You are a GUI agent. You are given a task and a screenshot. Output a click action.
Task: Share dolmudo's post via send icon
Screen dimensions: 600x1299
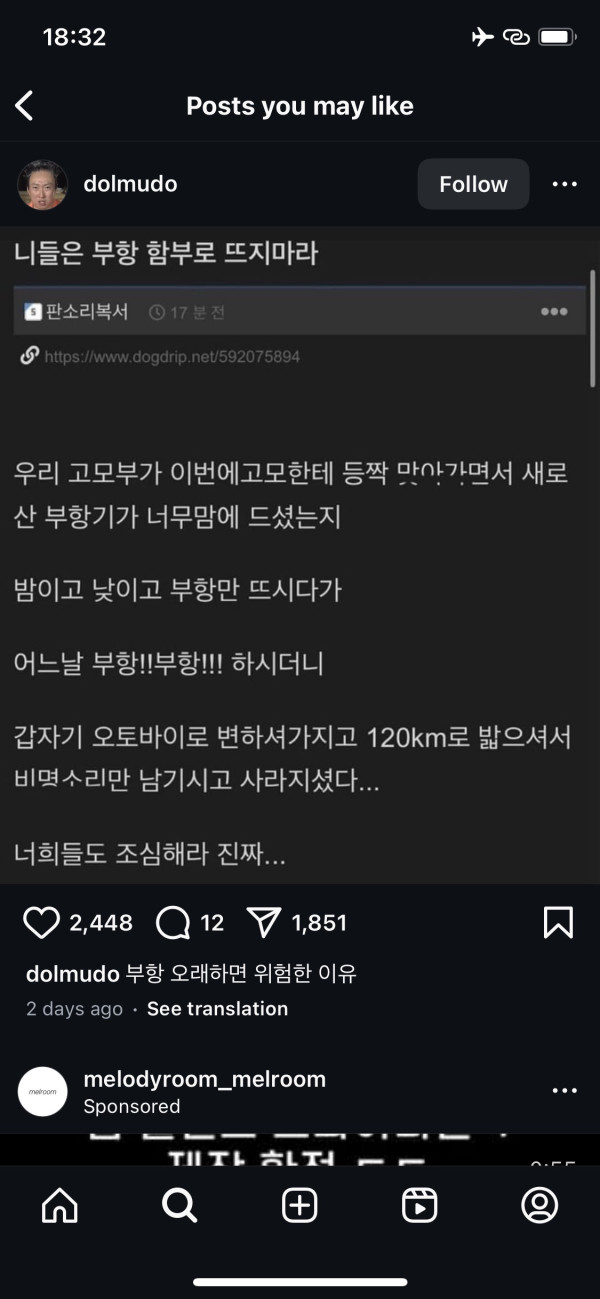coord(263,922)
